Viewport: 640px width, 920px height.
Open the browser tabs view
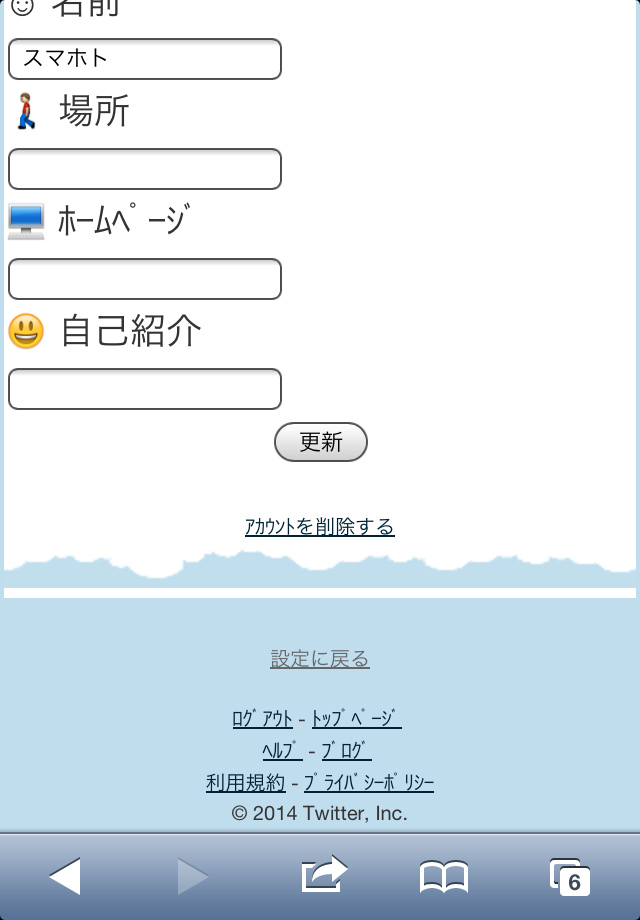pyautogui.click(x=570, y=877)
